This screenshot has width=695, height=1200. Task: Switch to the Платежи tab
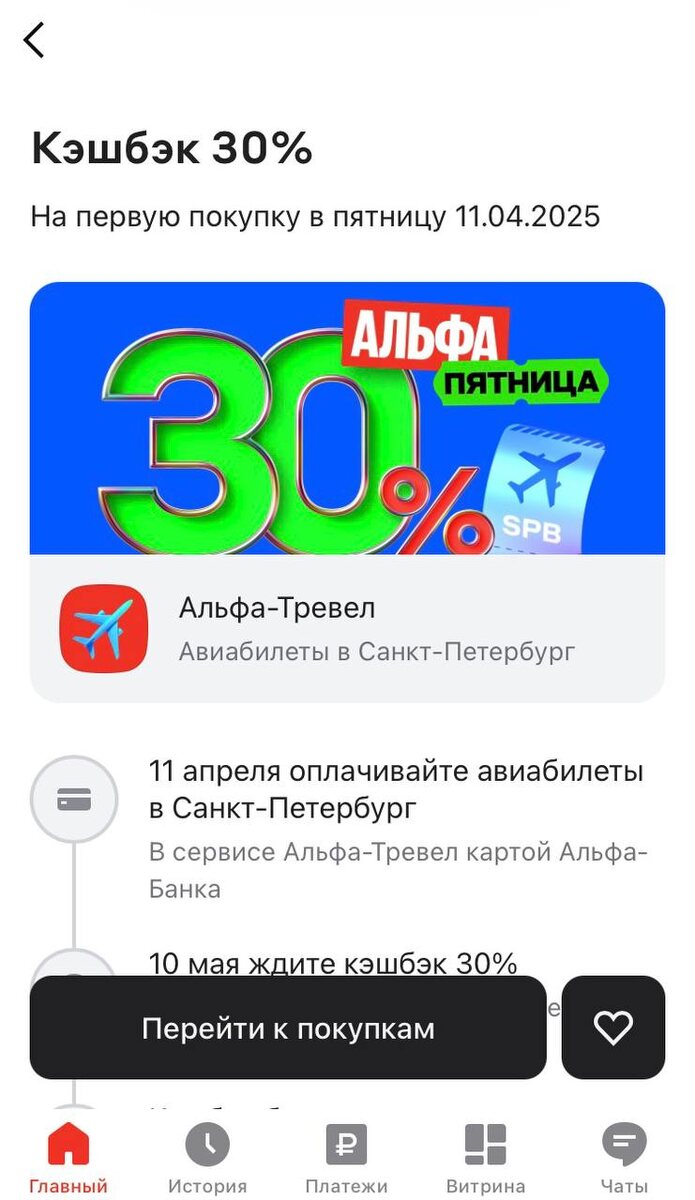point(346,1158)
